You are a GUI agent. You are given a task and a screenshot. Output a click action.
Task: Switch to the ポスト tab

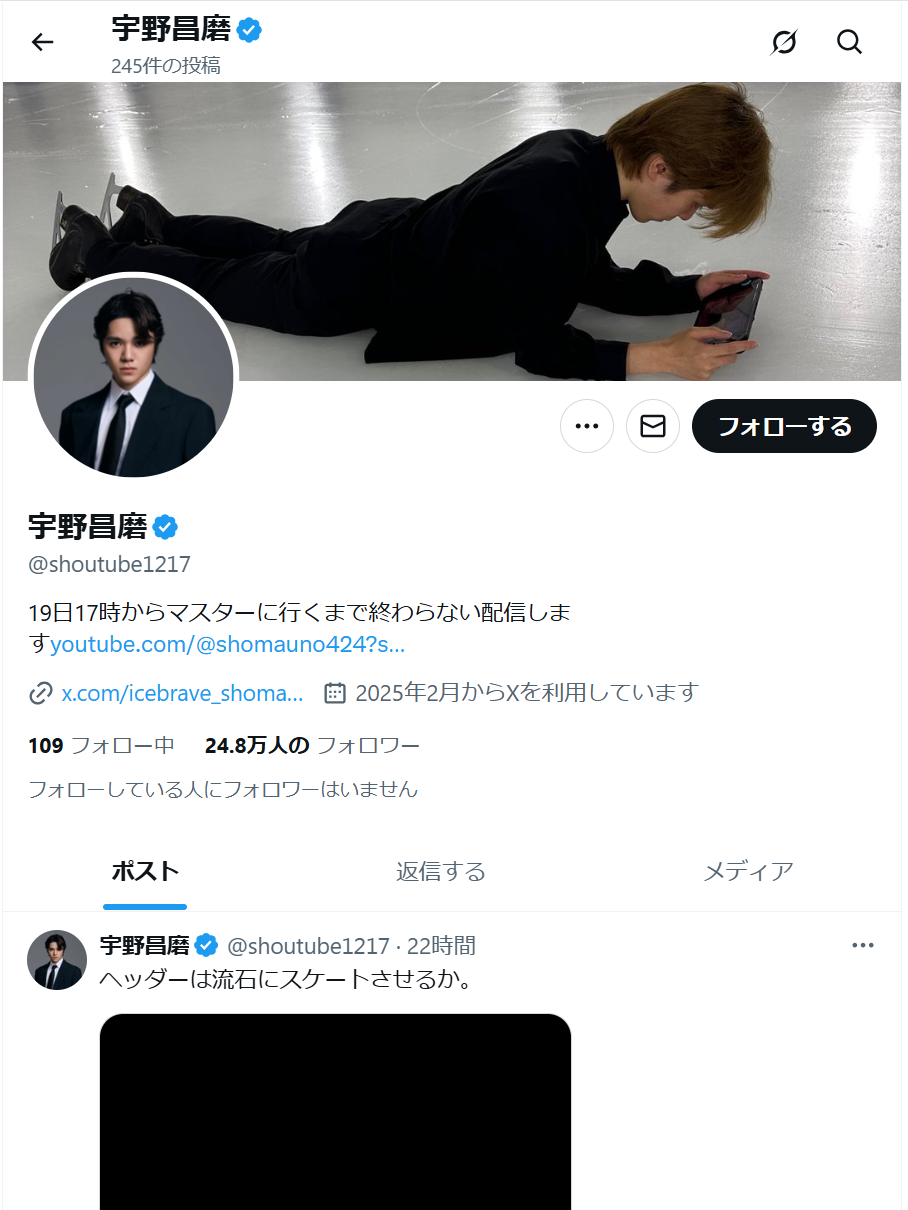point(145,871)
